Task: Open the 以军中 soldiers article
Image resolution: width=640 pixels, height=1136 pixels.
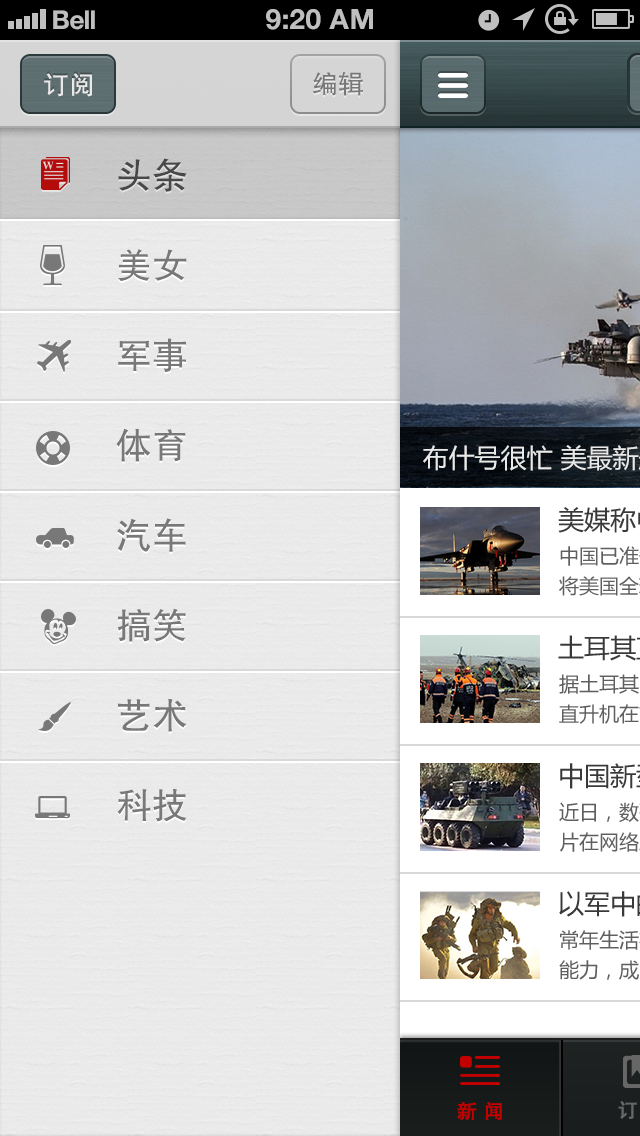Action: pyautogui.click(x=520, y=937)
